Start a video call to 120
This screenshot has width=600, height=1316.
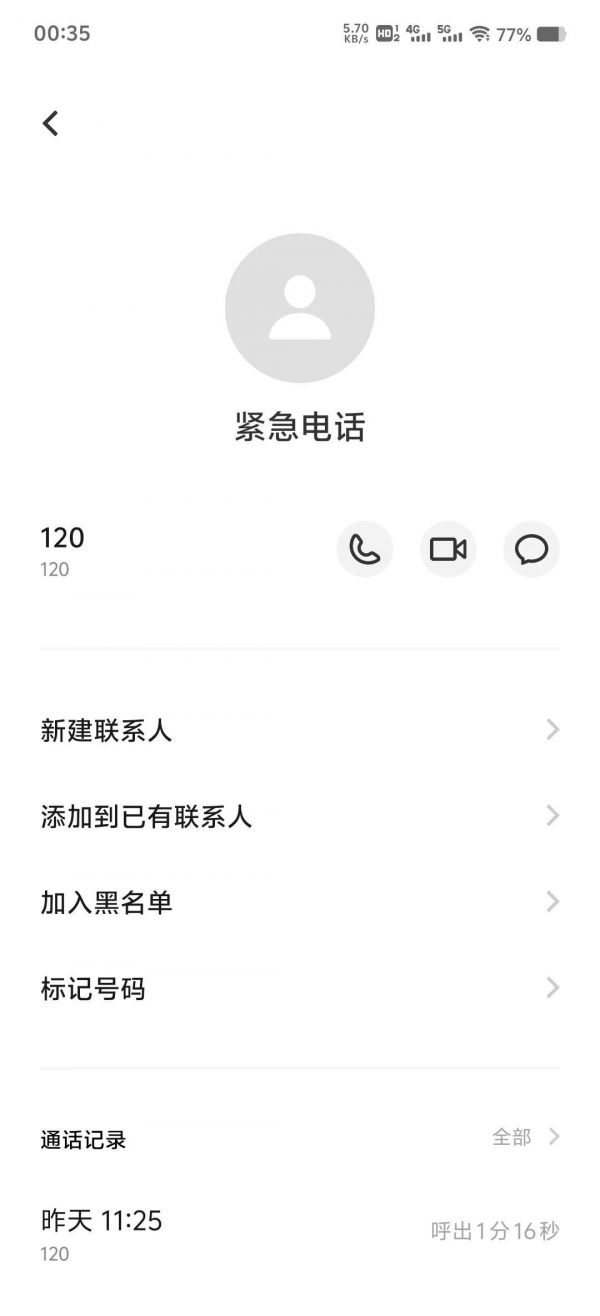pos(448,549)
